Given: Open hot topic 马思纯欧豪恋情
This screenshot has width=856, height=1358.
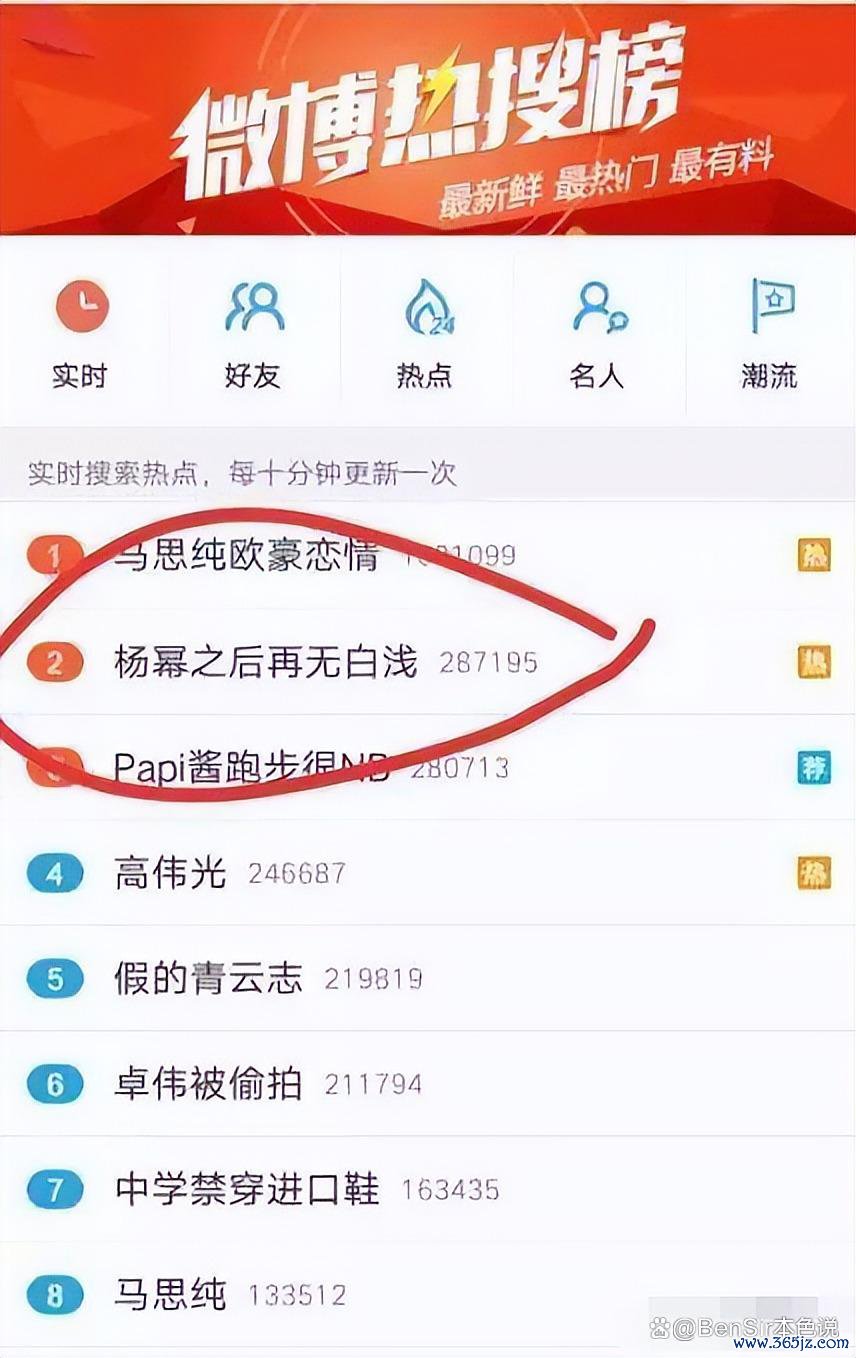Looking at the screenshot, I should [x=246, y=555].
